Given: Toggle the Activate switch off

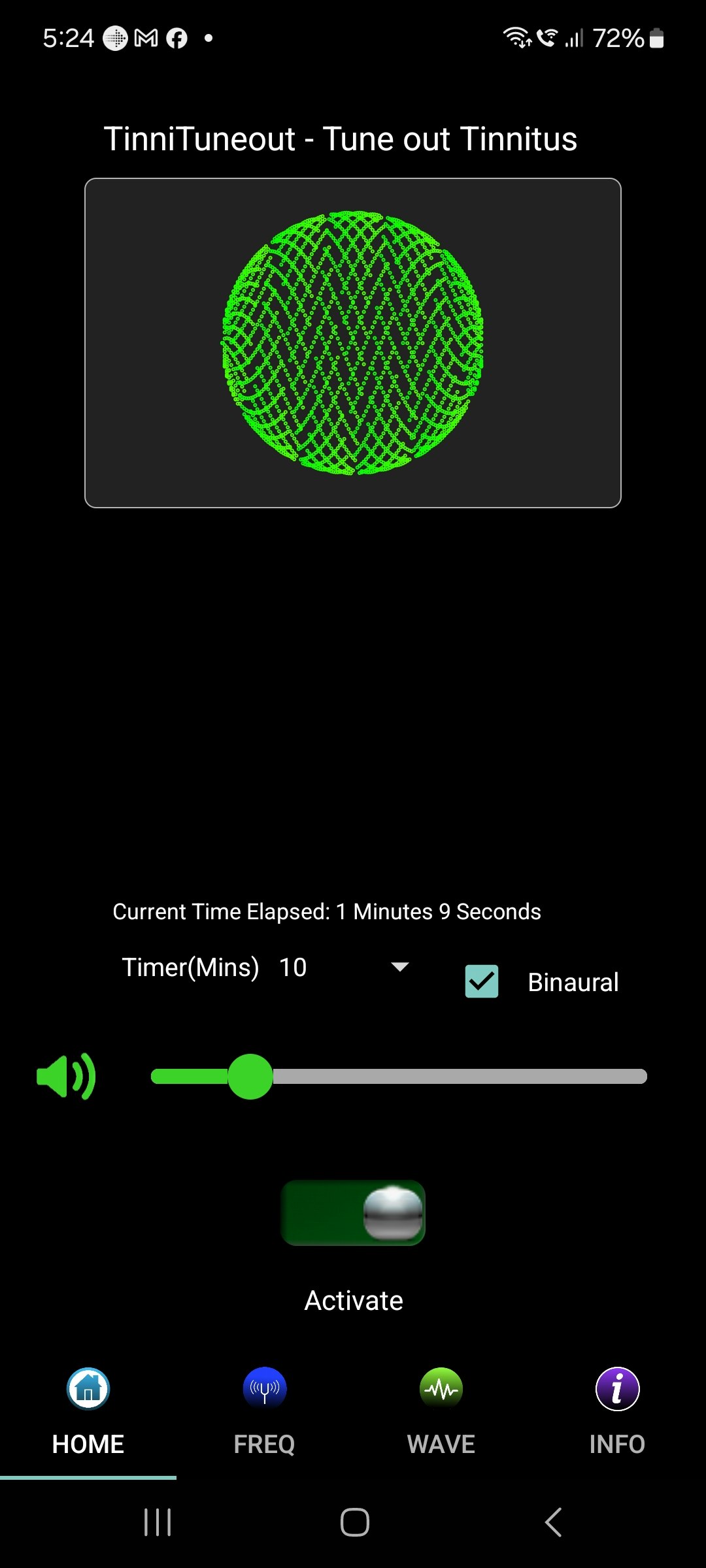Looking at the screenshot, I should (x=353, y=1213).
